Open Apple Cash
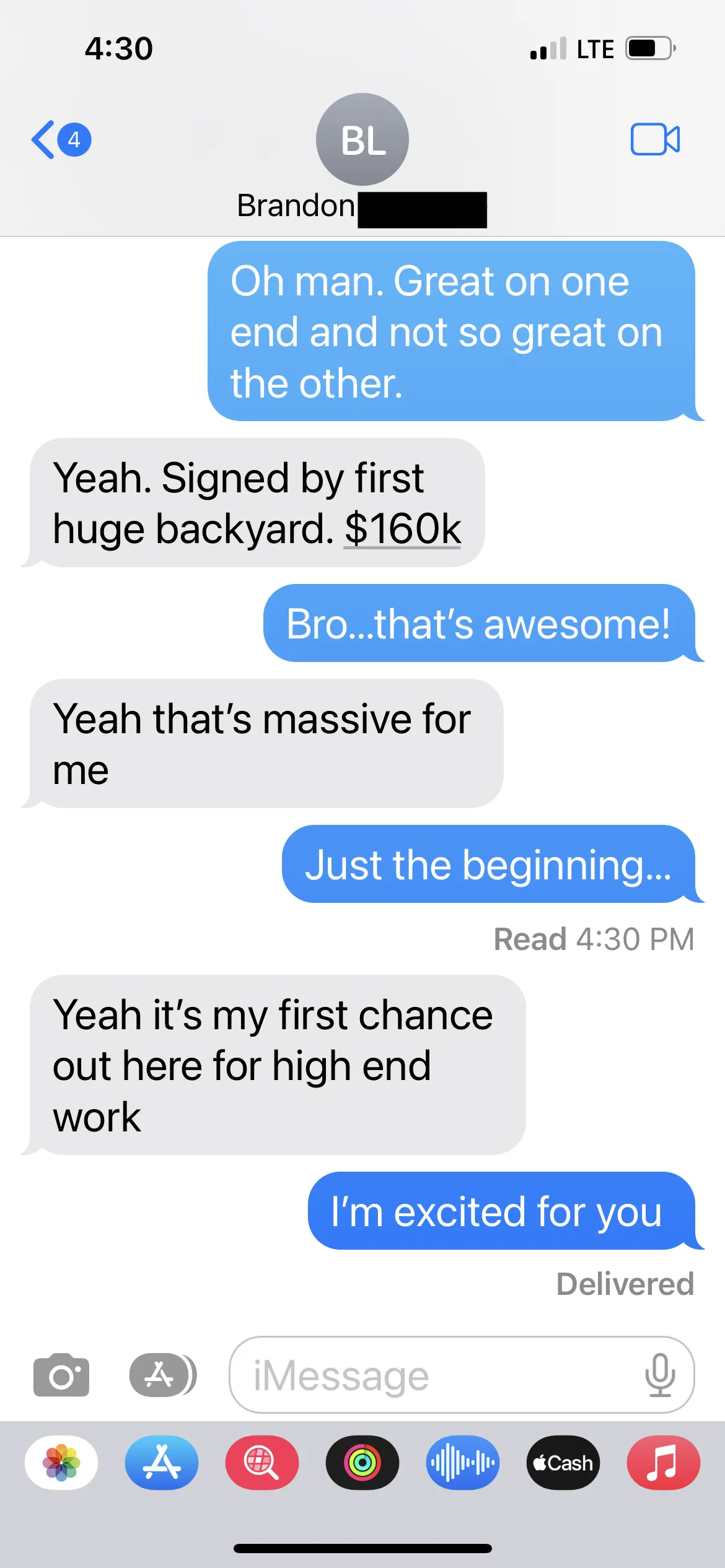 [563, 1463]
